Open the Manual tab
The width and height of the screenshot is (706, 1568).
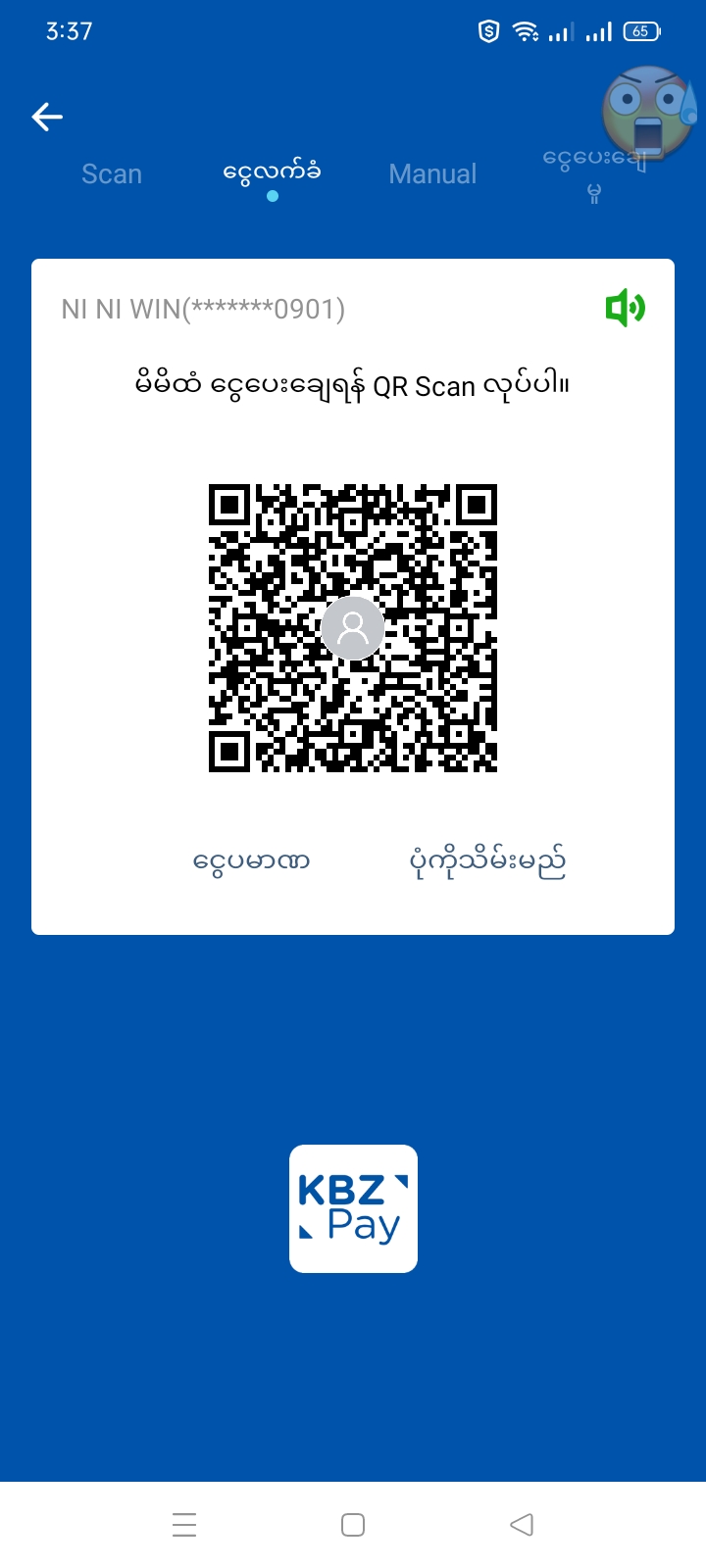point(432,174)
